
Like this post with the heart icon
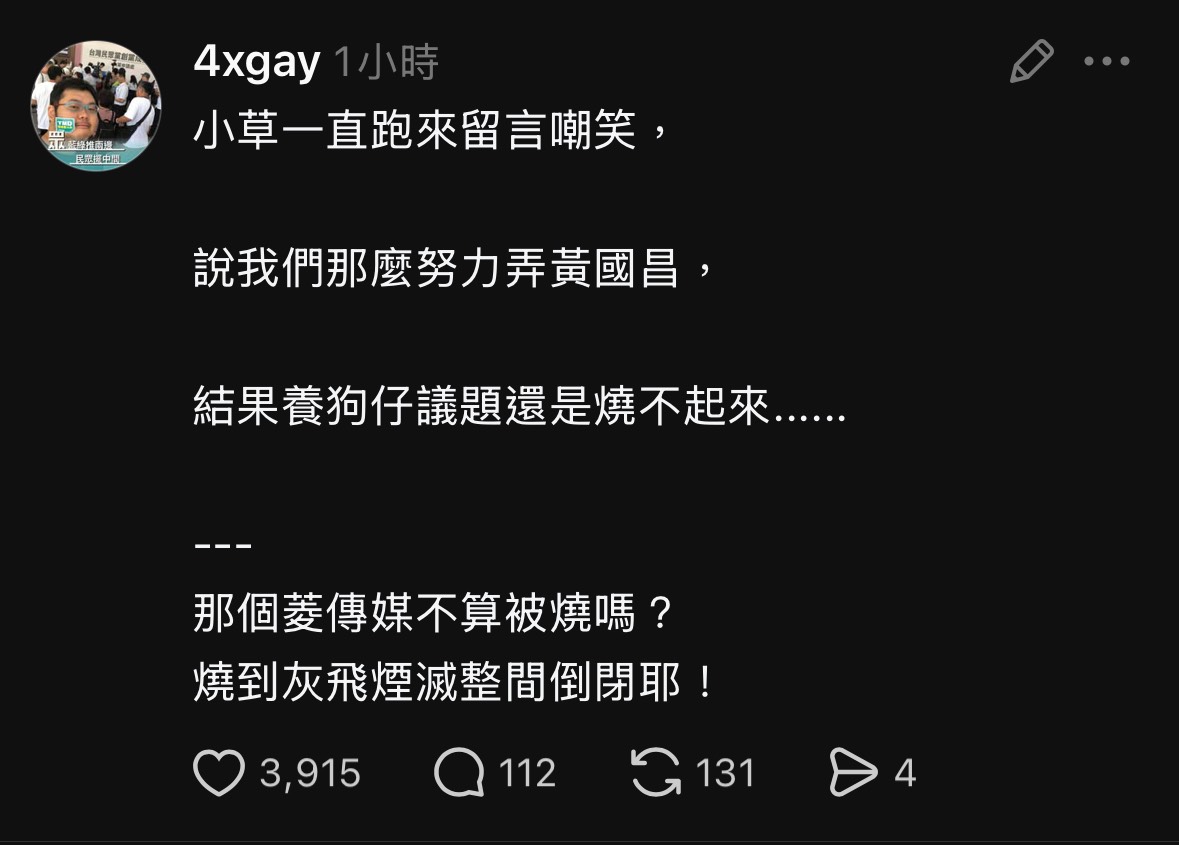pos(218,774)
